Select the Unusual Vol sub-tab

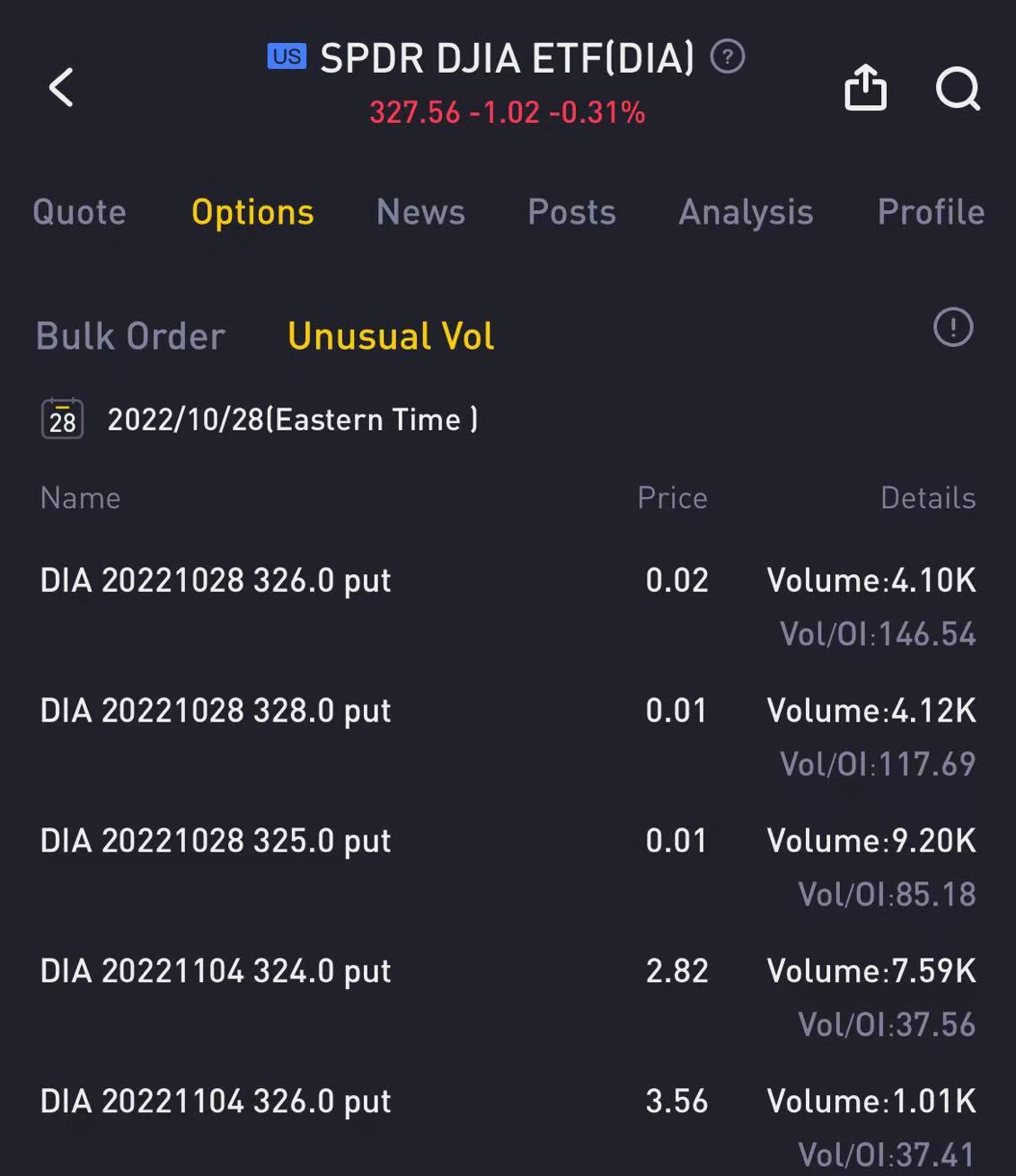[x=391, y=336]
